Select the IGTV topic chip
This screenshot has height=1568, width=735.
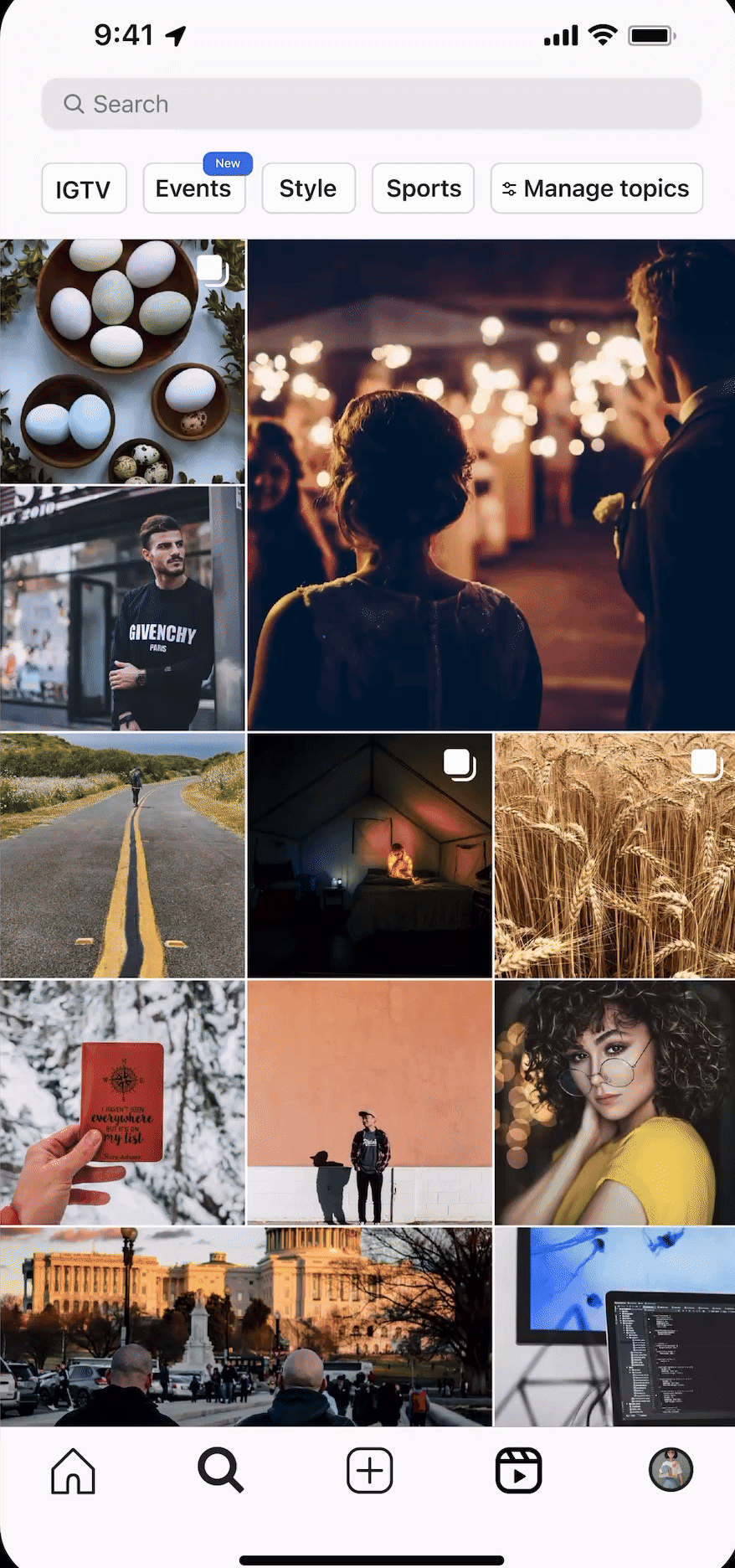pyautogui.click(x=84, y=188)
